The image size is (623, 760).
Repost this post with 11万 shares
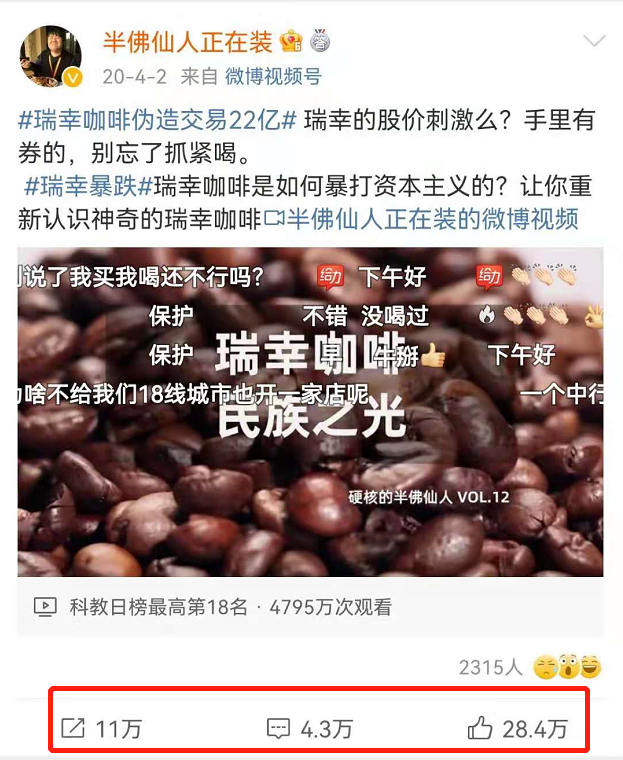point(102,729)
